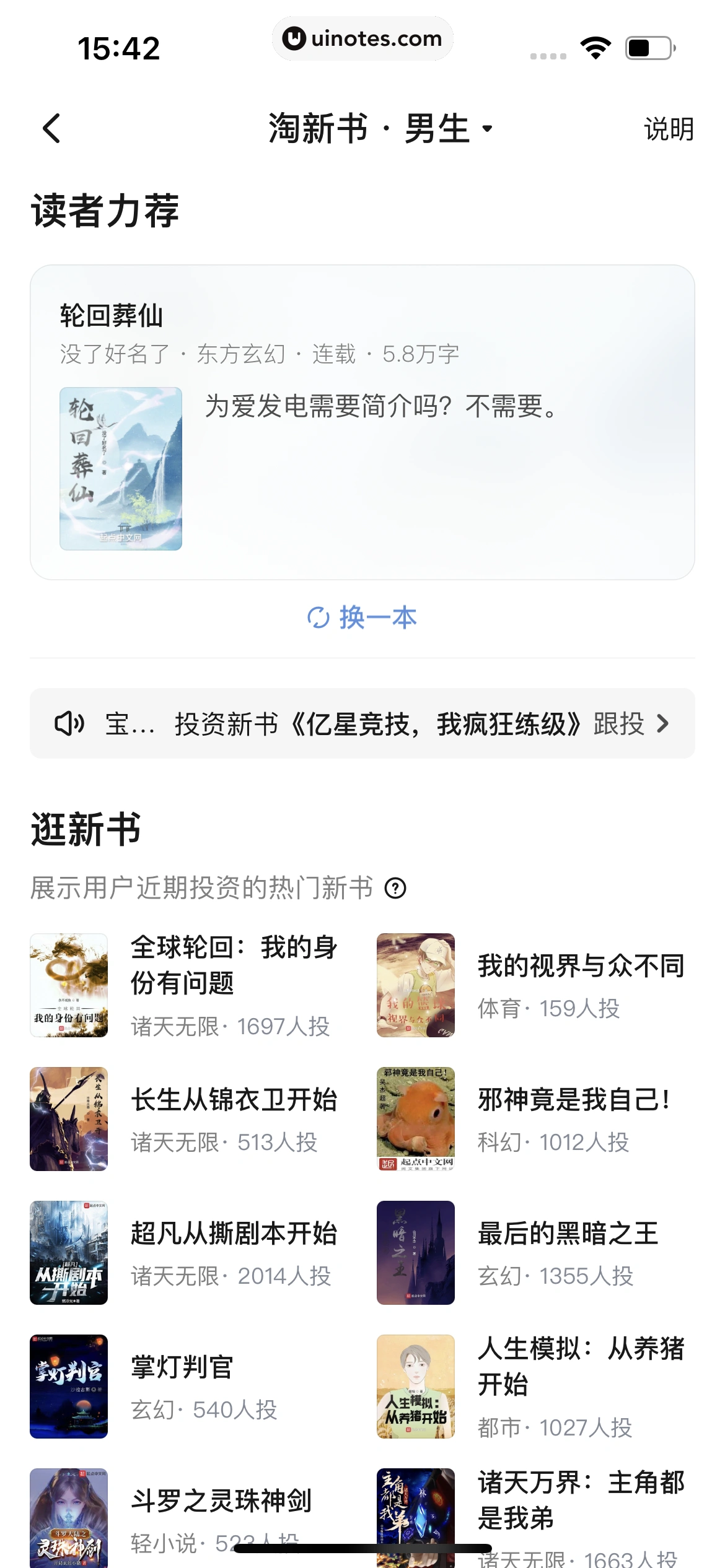The image size is (725, 1568).
Task: Tap the refresh icon next to 换一本
Action: [318, 617]
